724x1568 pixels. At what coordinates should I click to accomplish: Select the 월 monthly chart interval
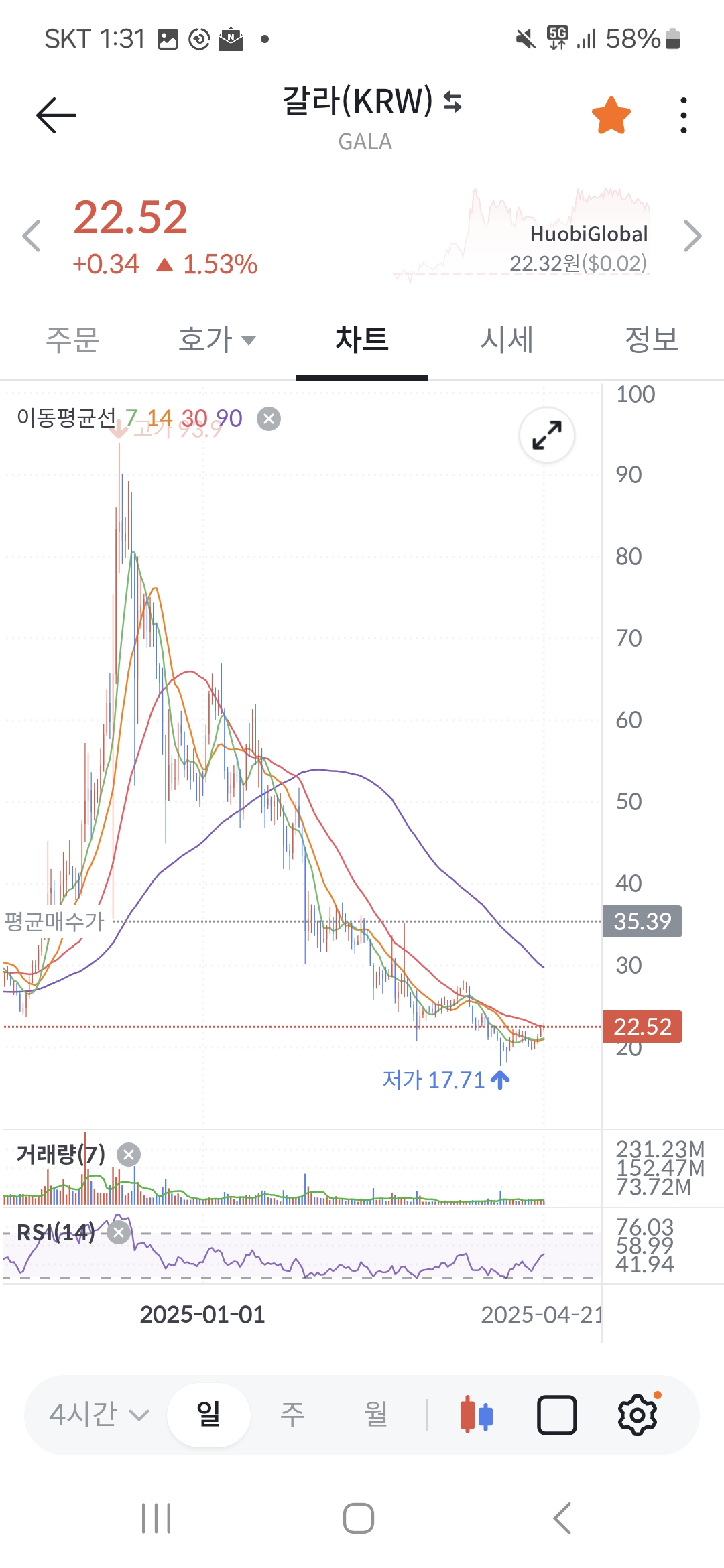(x=376, y=1415)
